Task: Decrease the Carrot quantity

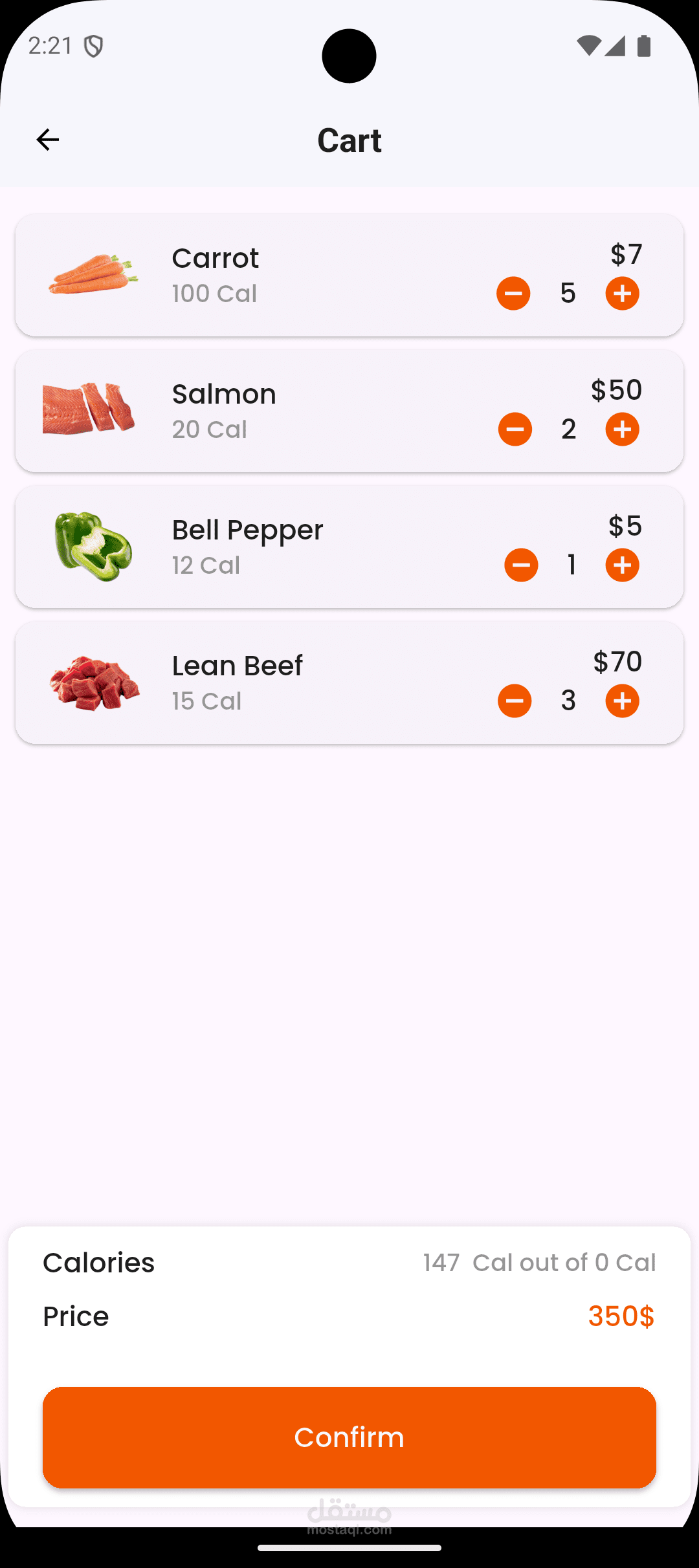Action: (x=513, y=294)
